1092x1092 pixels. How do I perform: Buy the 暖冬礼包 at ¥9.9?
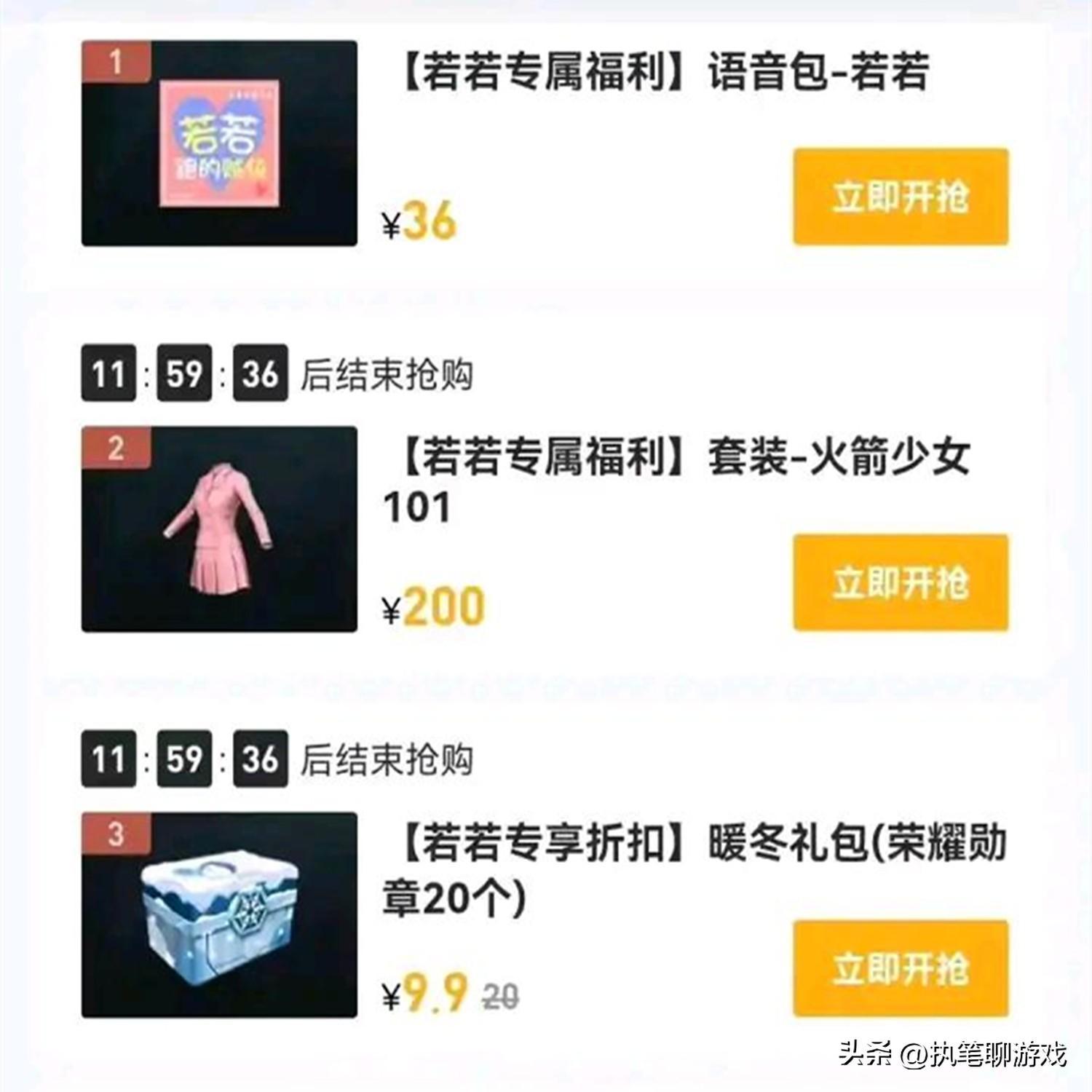point(901,968)
